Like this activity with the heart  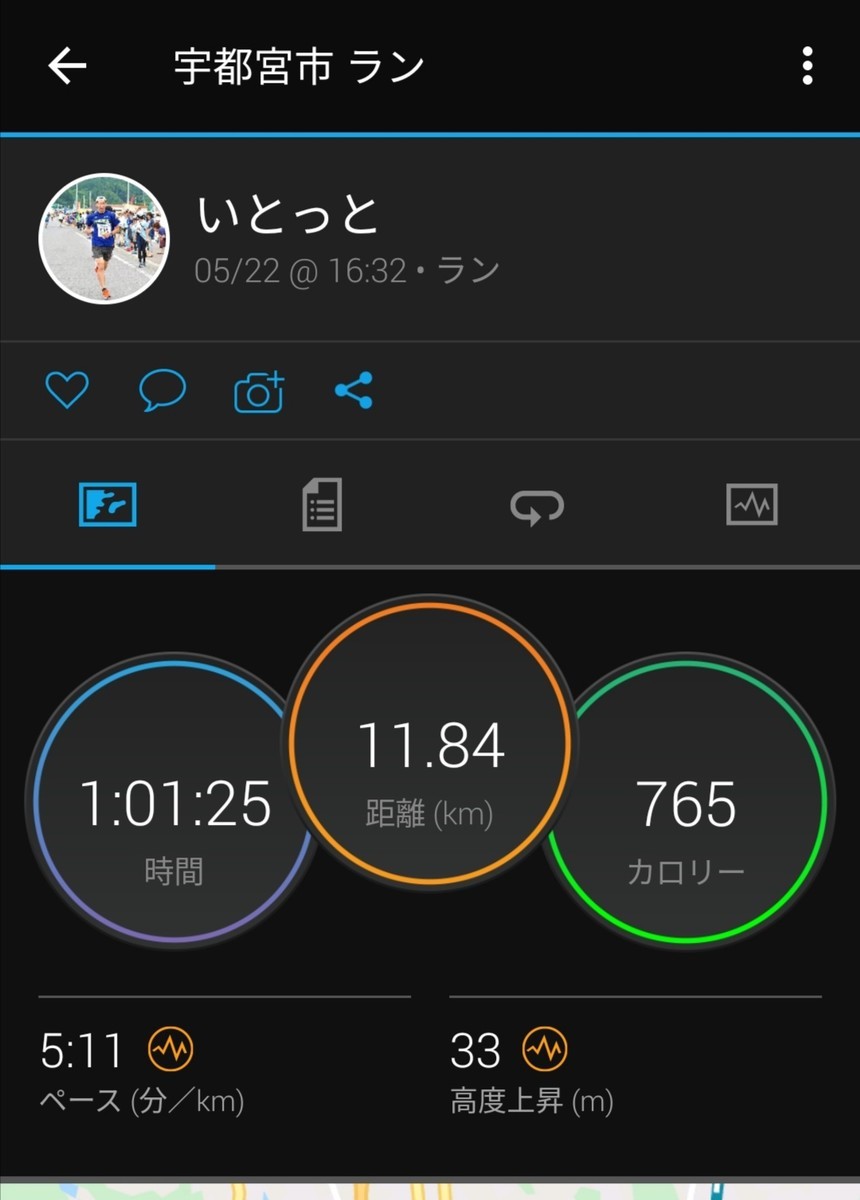pos(66,390)
